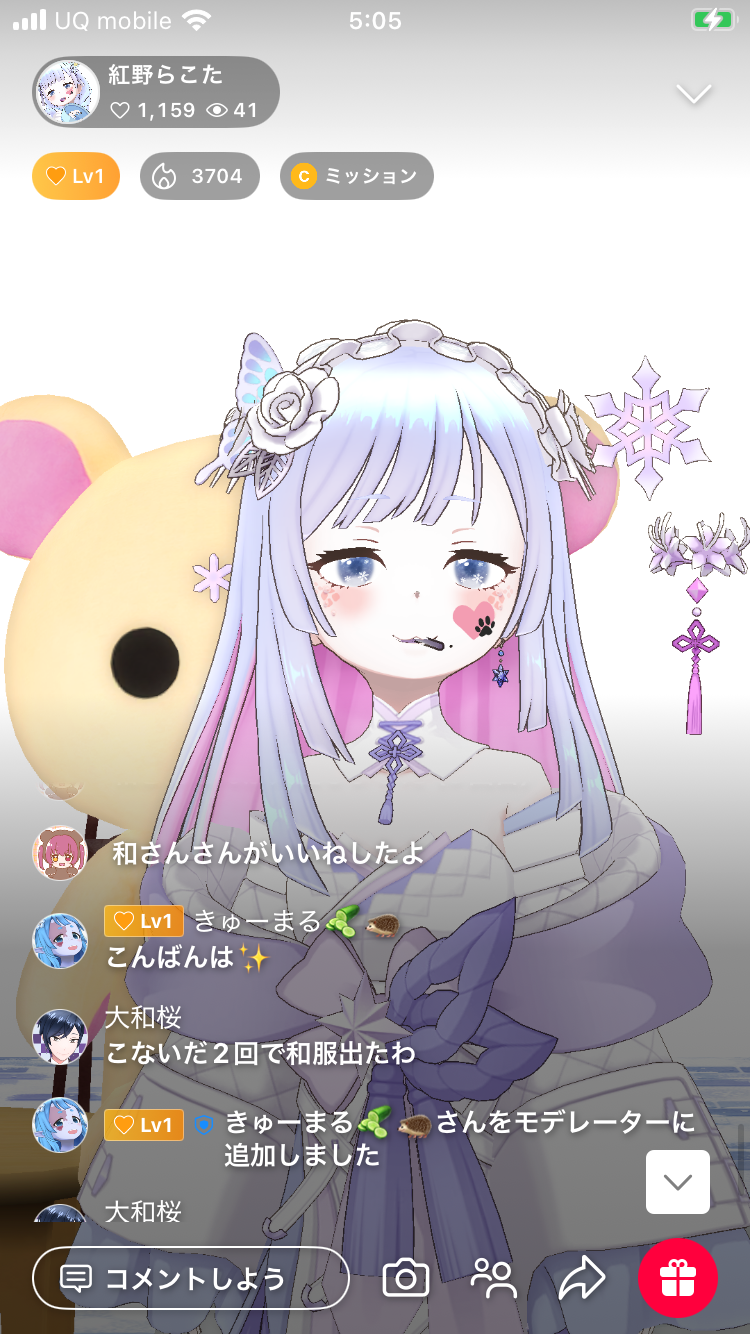The image size is (750, 1334).
Task: Open the red gift button
Action: pos(678,1278)
